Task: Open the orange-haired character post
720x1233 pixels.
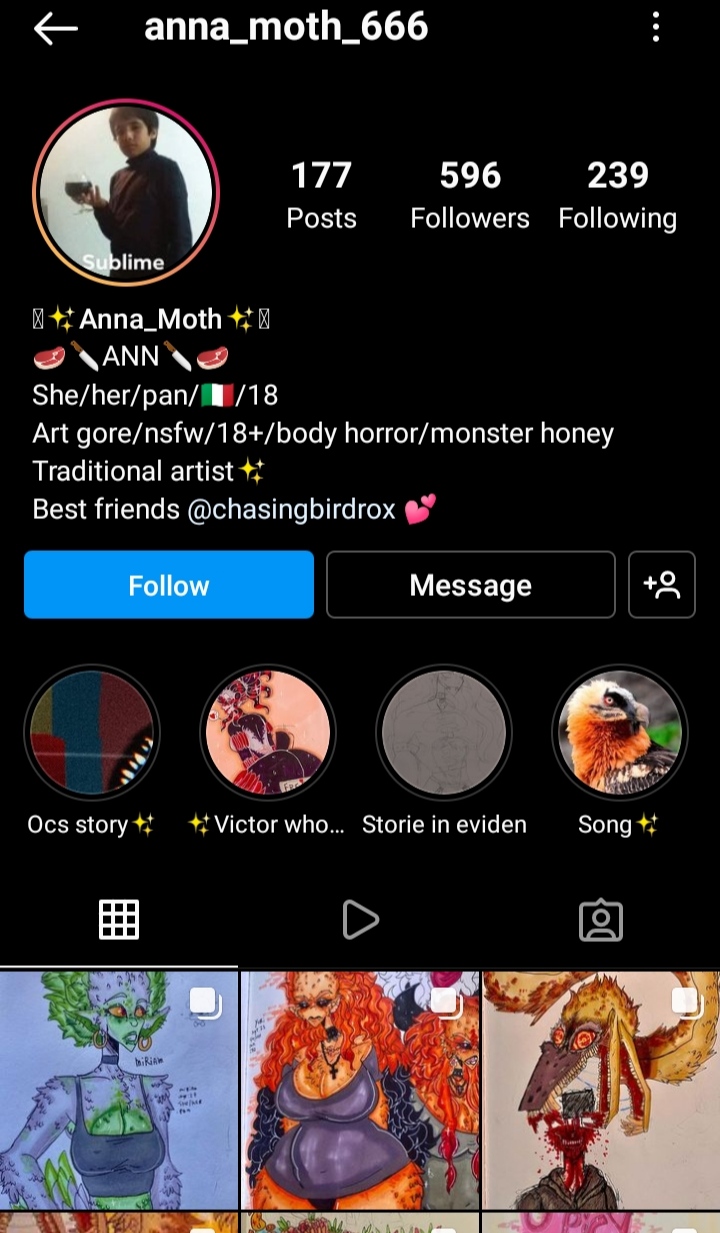Action: click(360, 1090)
